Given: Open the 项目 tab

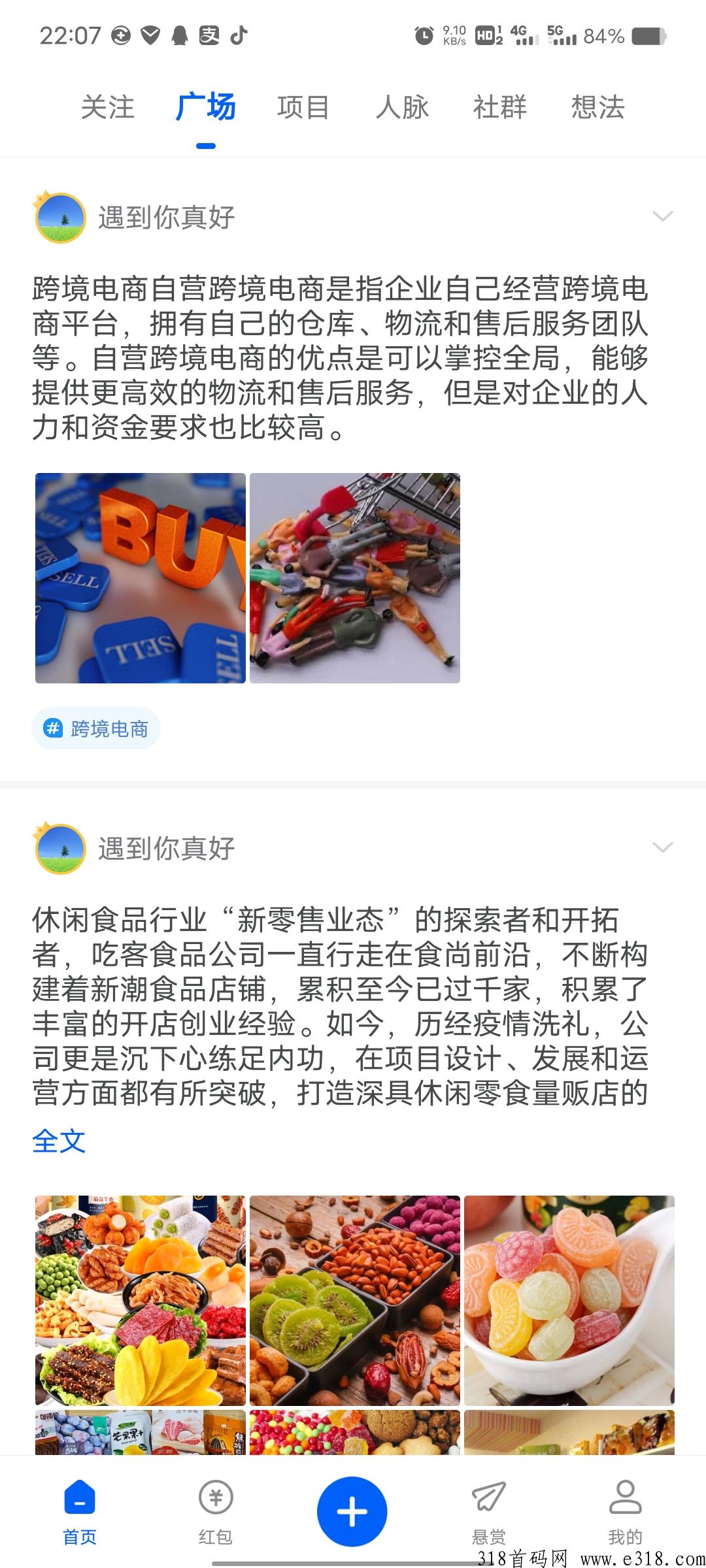Looking at the screenshot, I should [303, 107].
